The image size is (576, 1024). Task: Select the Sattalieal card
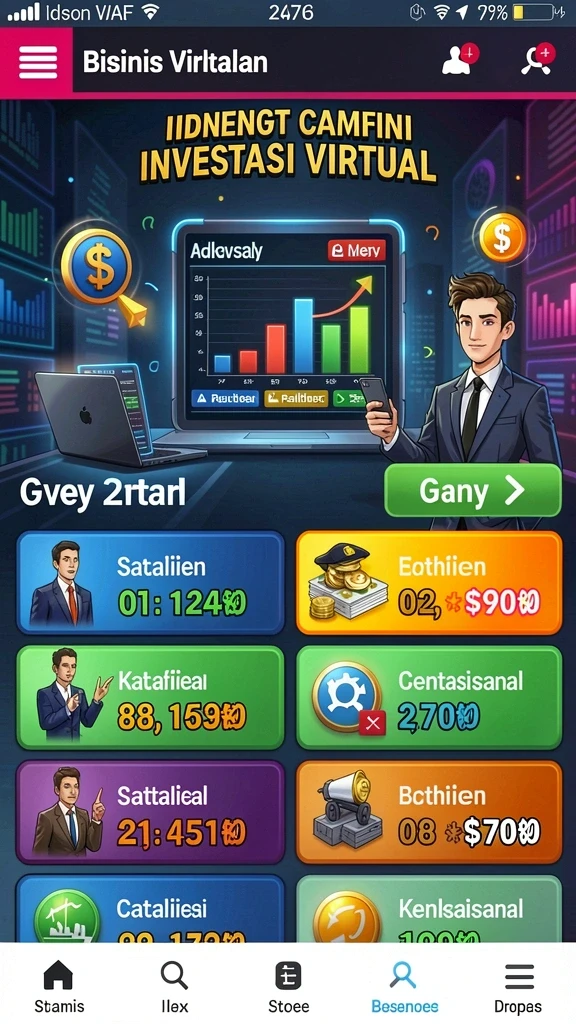click(151, 812)
